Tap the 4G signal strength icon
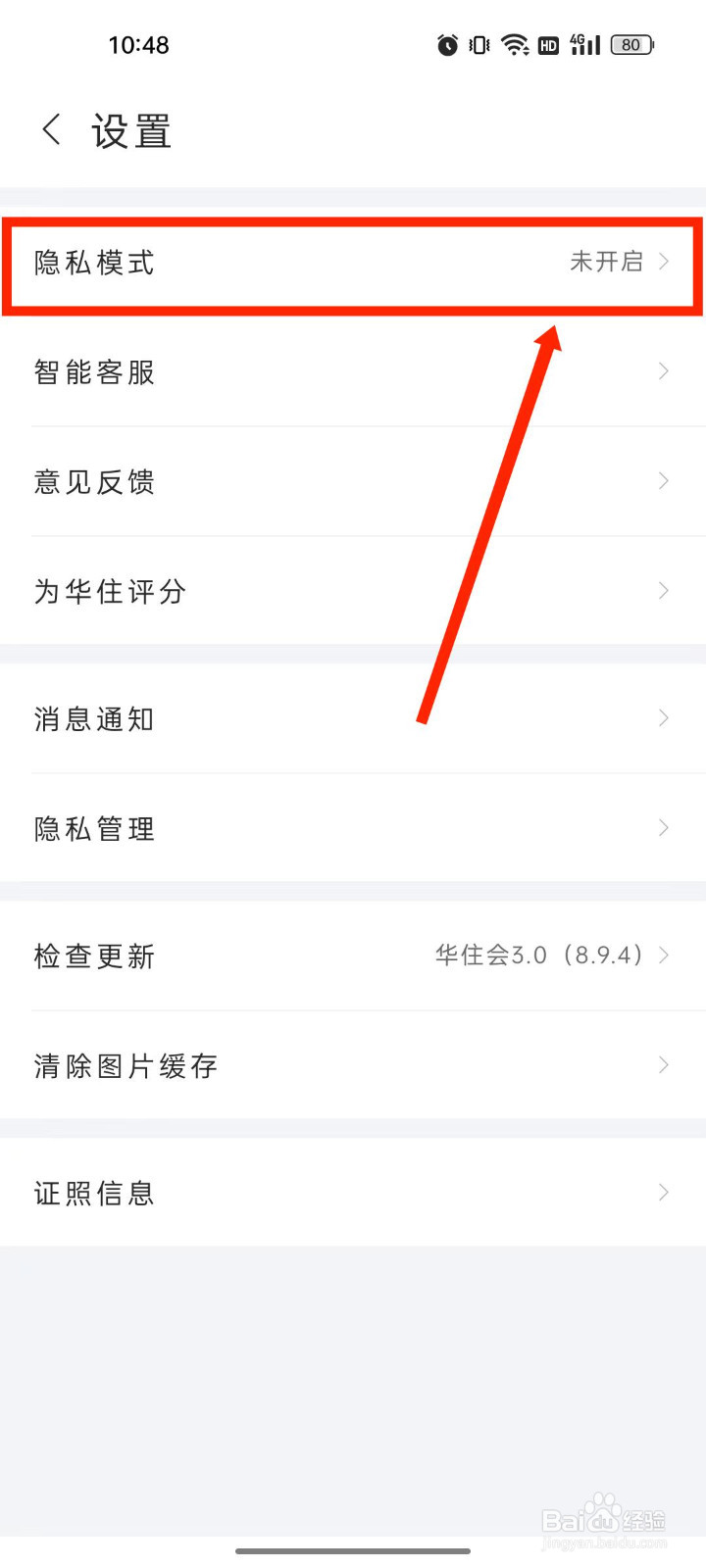Screen dimensions: 706x1568 click(x=583, y=44)
